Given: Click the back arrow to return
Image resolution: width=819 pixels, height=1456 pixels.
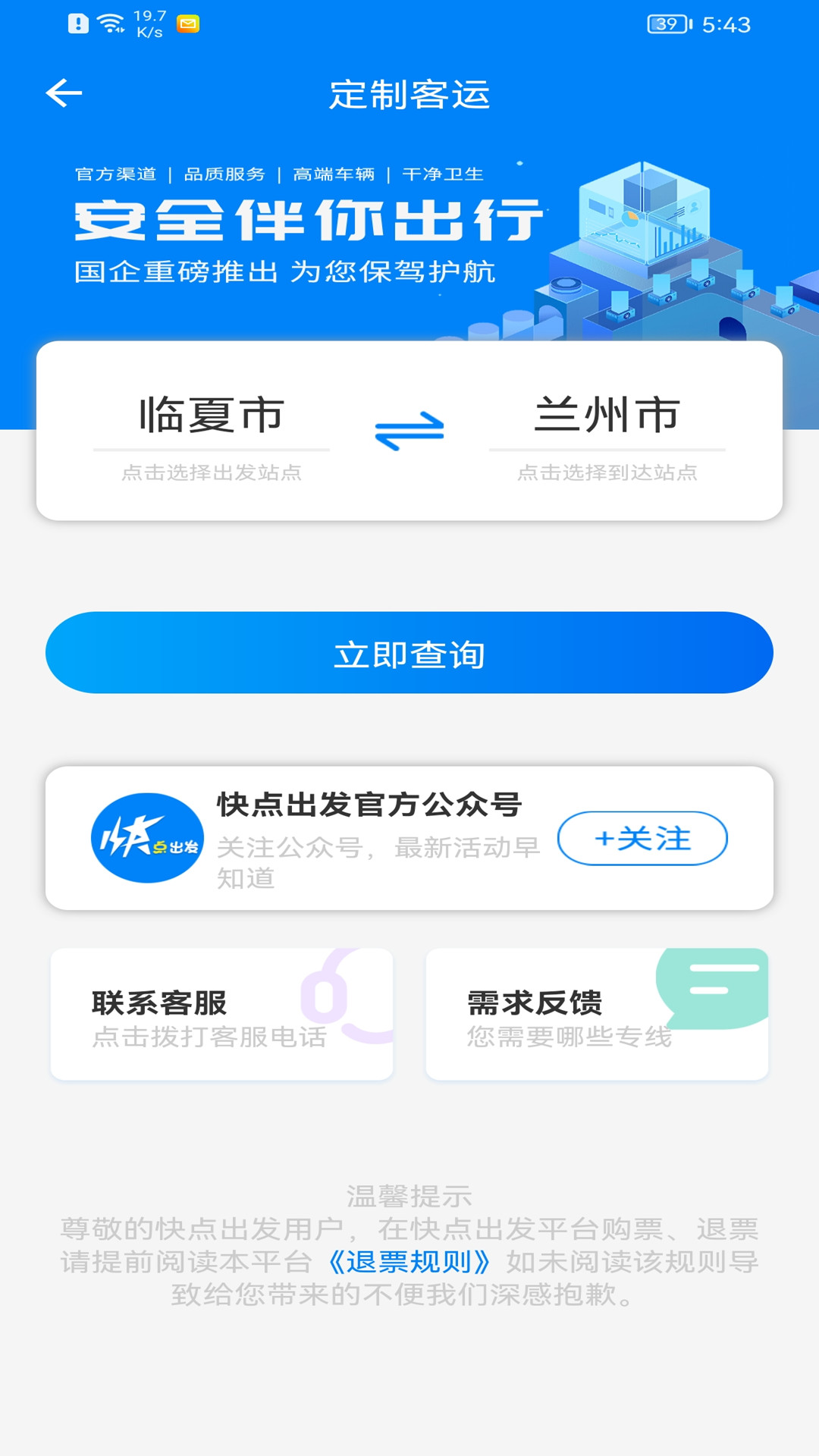Looking at the screenshot, I should 64,93.
